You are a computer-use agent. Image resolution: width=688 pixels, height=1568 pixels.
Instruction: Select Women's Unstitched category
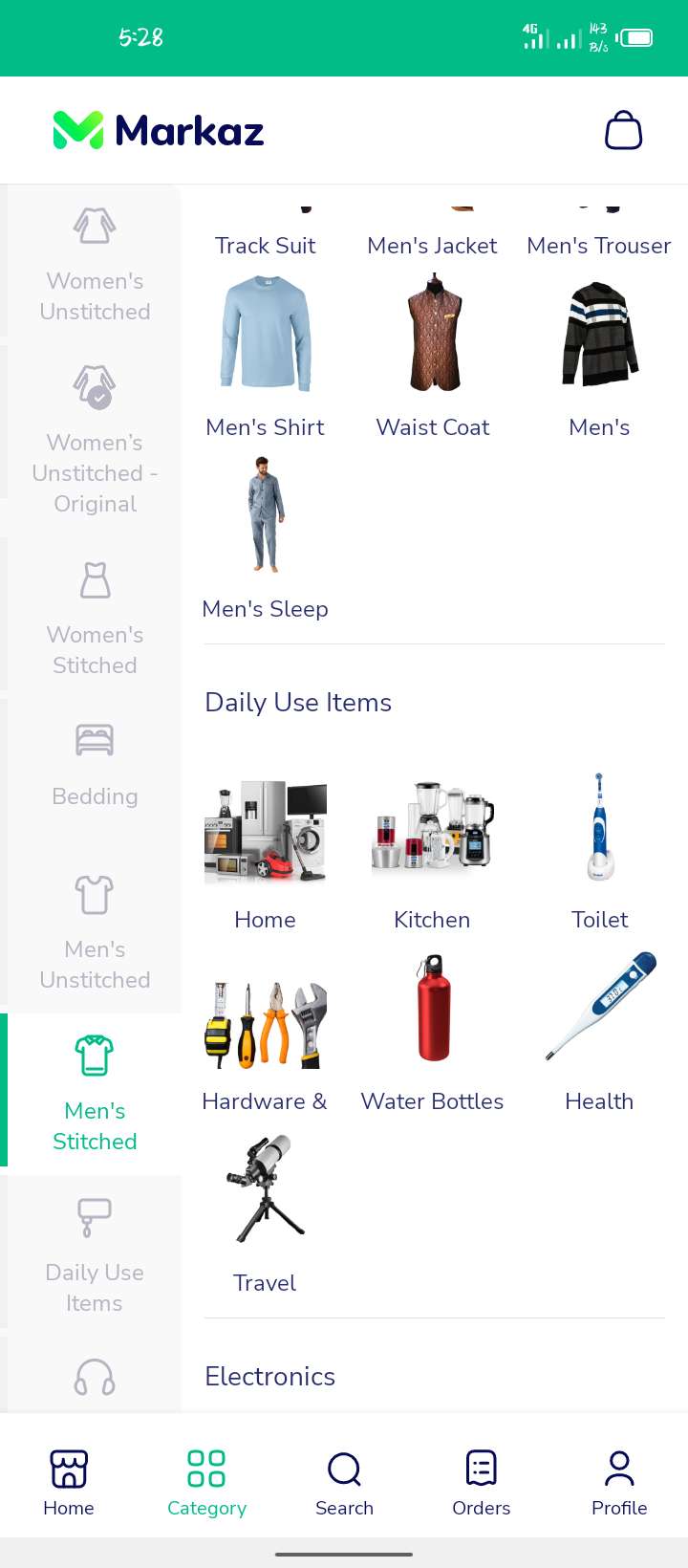pos(95,265)
